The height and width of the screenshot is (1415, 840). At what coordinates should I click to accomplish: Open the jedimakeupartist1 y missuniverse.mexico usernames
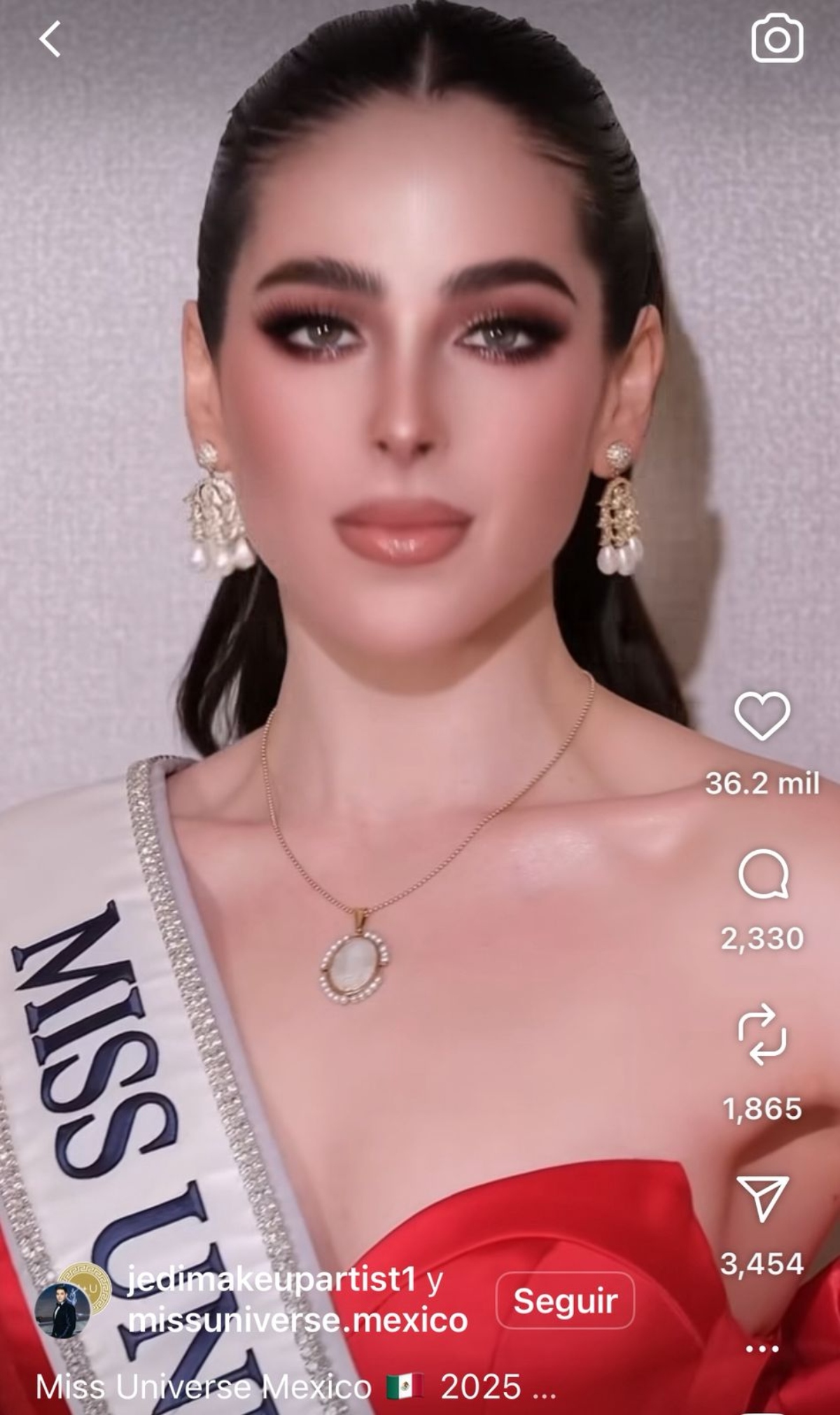297,1301
